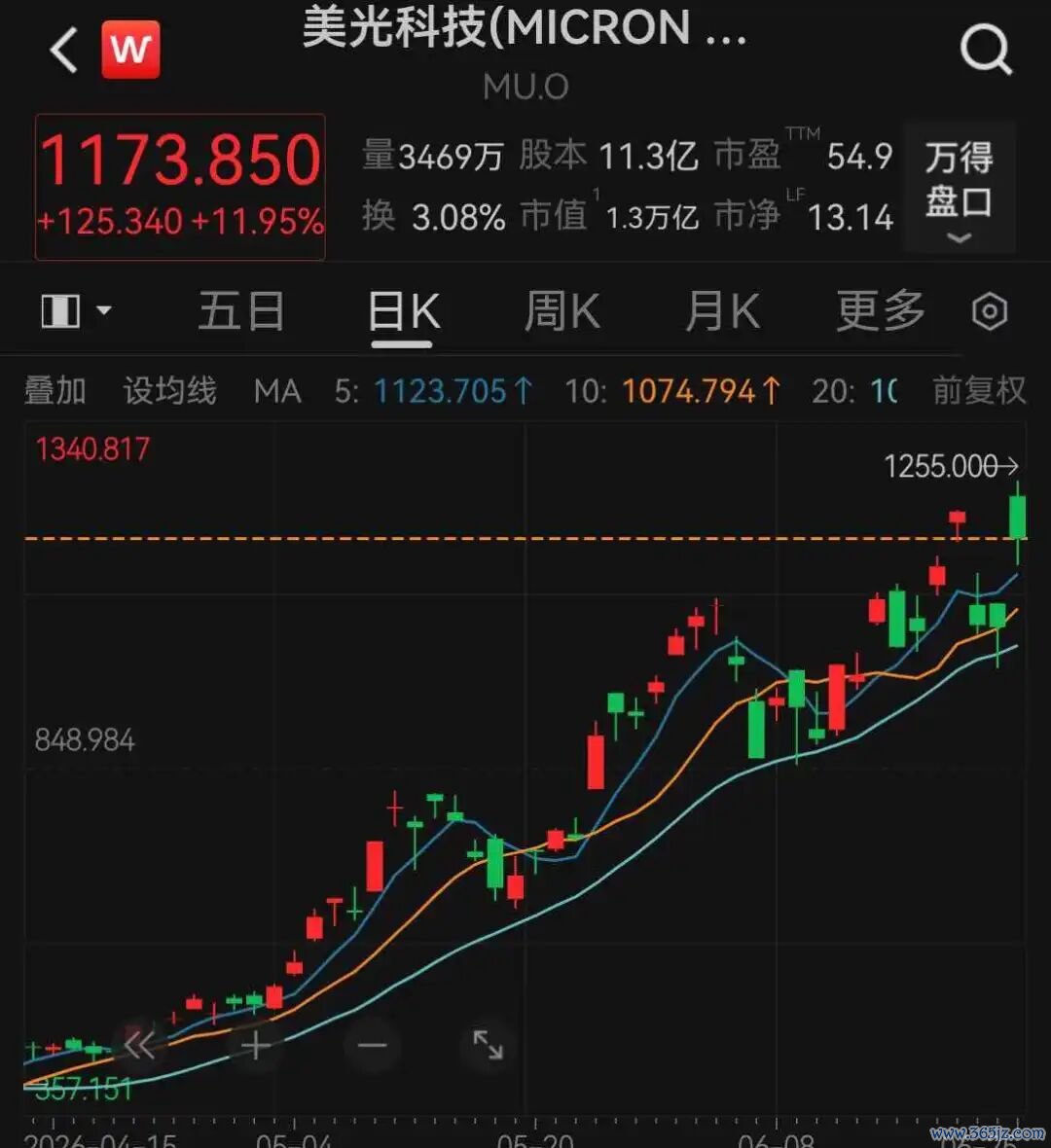Switch to the 周K tab
The height and width of the screenshot is (1148, 1051).
click(x=562, y=311)
